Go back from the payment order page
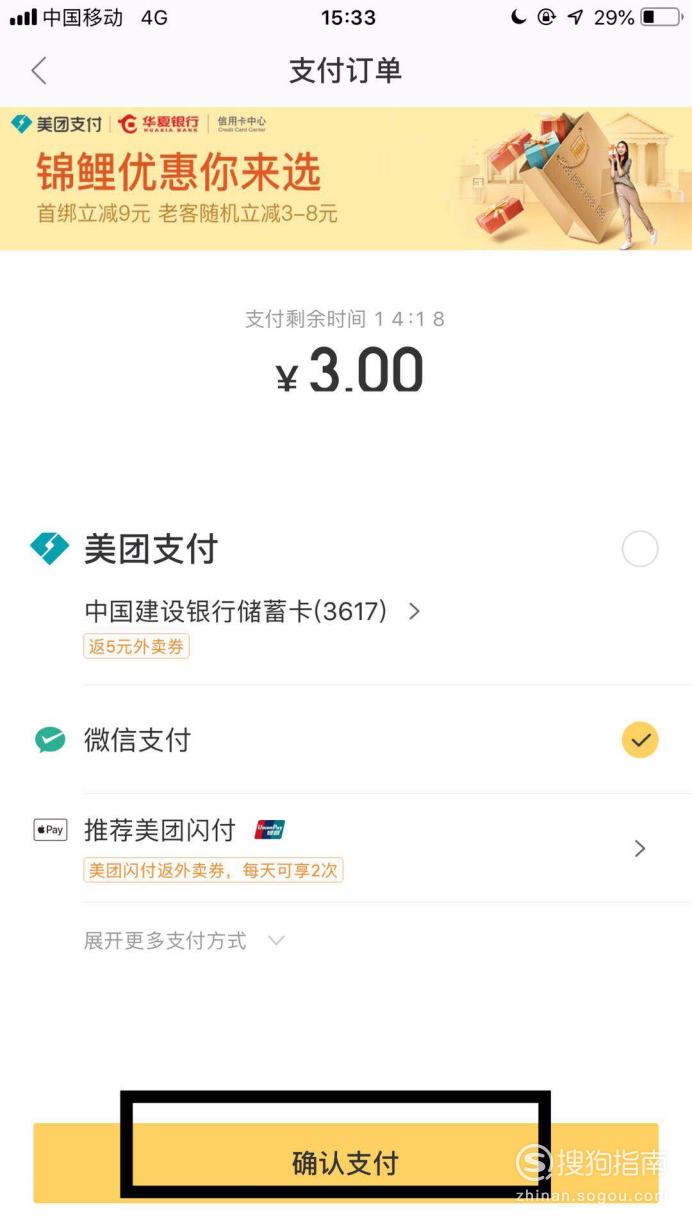 click(x=39, y=71)
